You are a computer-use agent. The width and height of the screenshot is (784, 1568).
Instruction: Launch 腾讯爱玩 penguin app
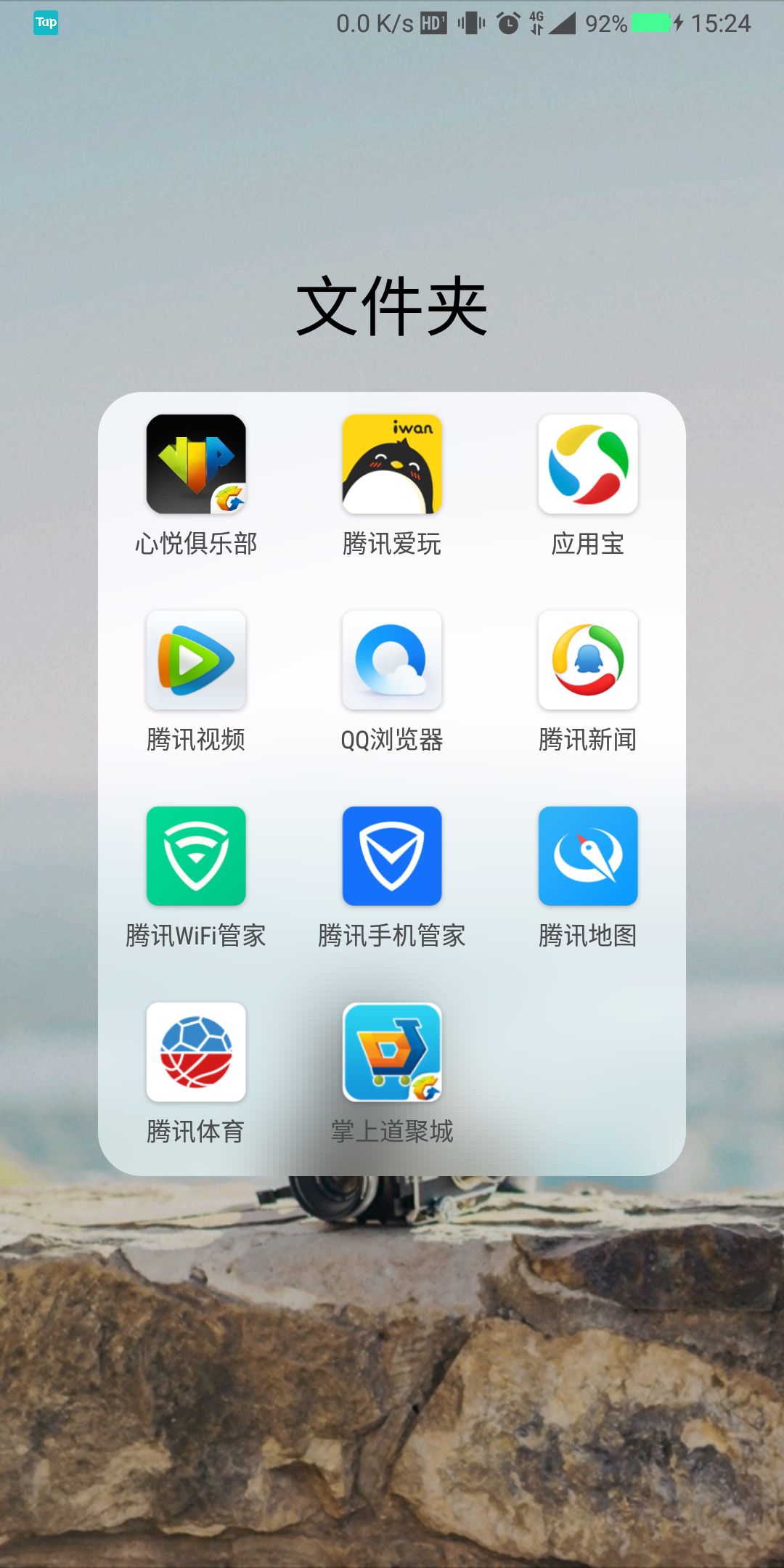click(x=392, y=465)
